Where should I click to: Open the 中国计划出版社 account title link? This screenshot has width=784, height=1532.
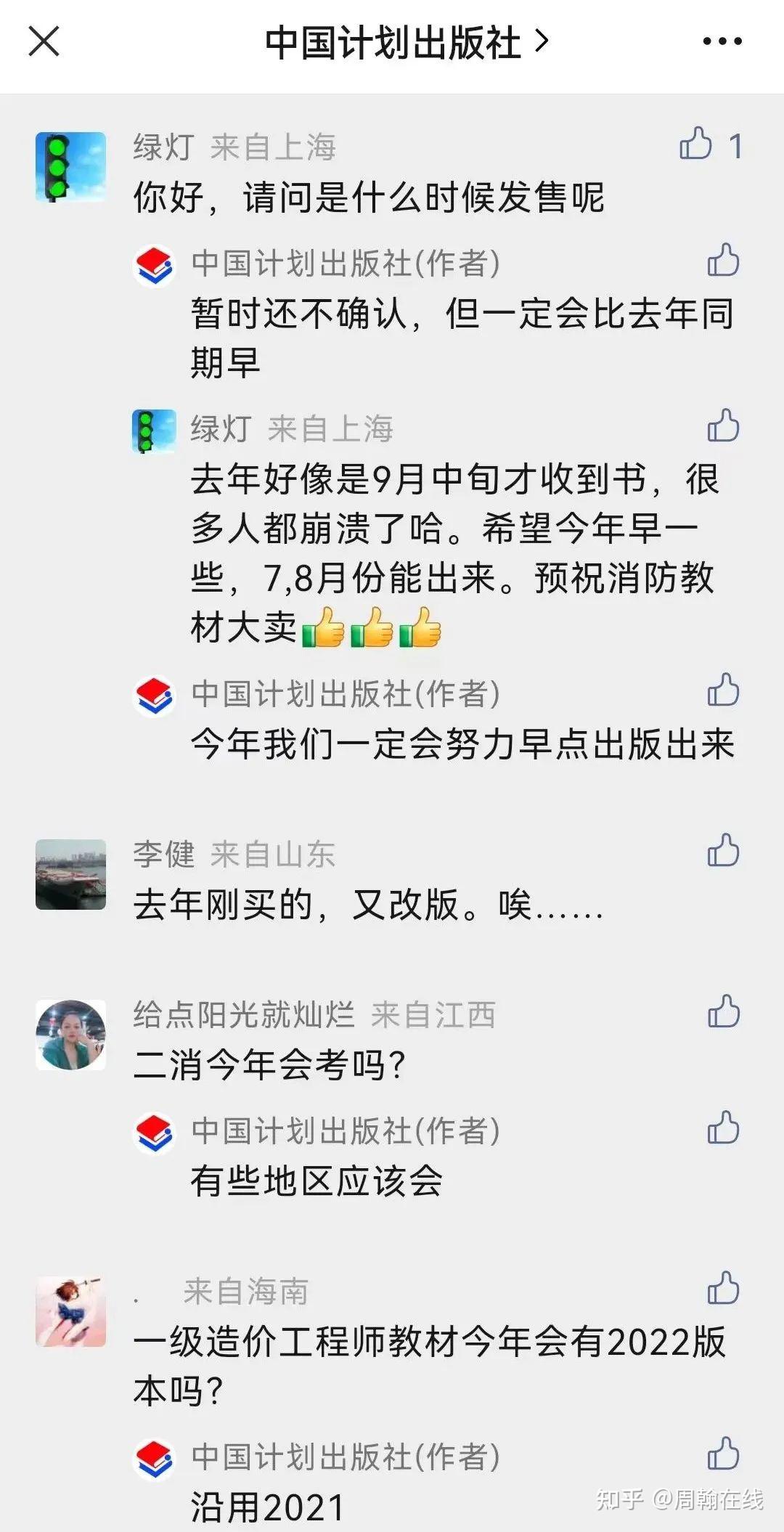[407, 42]
